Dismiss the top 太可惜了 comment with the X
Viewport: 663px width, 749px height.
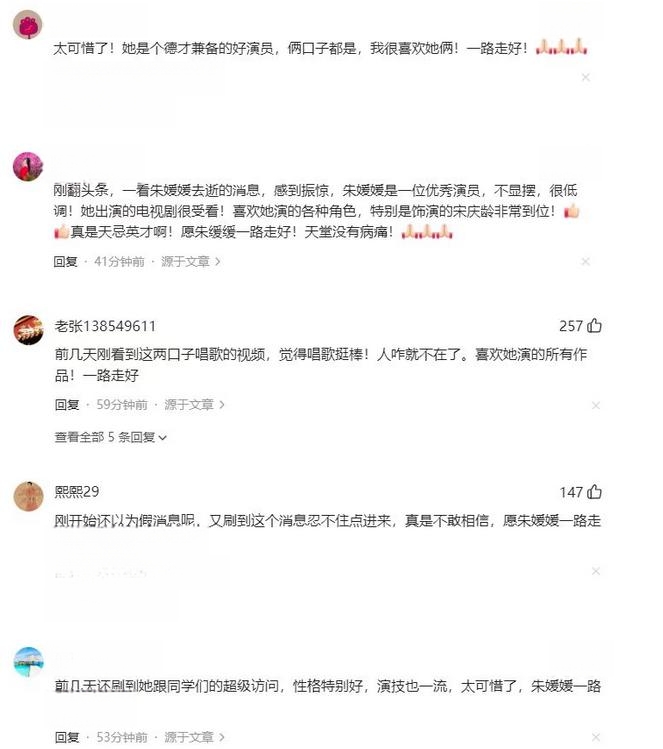(586, 77)
